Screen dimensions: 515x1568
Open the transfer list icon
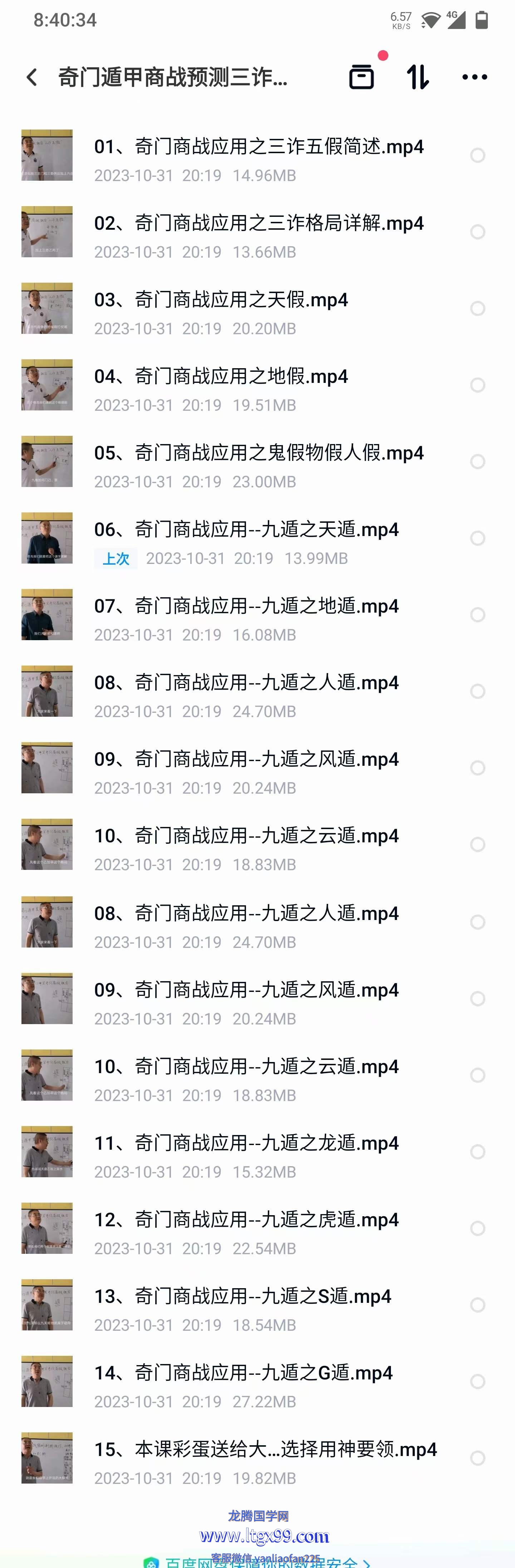361,77
